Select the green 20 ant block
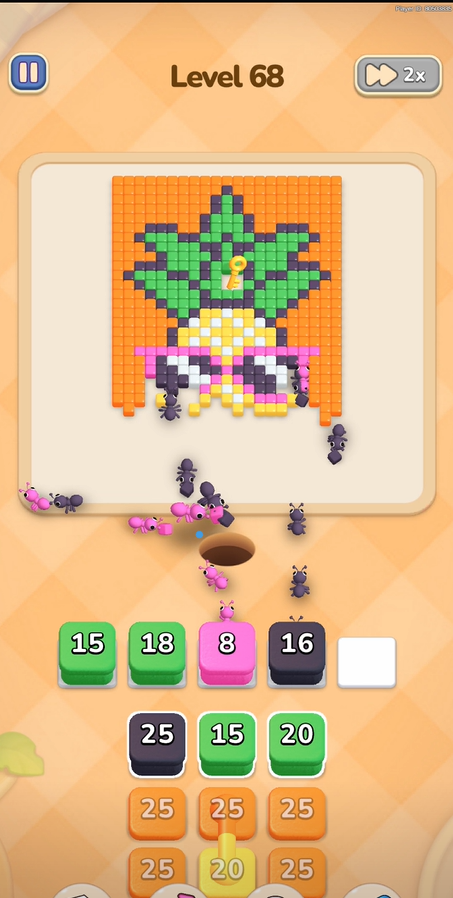Image resolution: width=453 pixels, height=898 pixels. click(297, 744)
